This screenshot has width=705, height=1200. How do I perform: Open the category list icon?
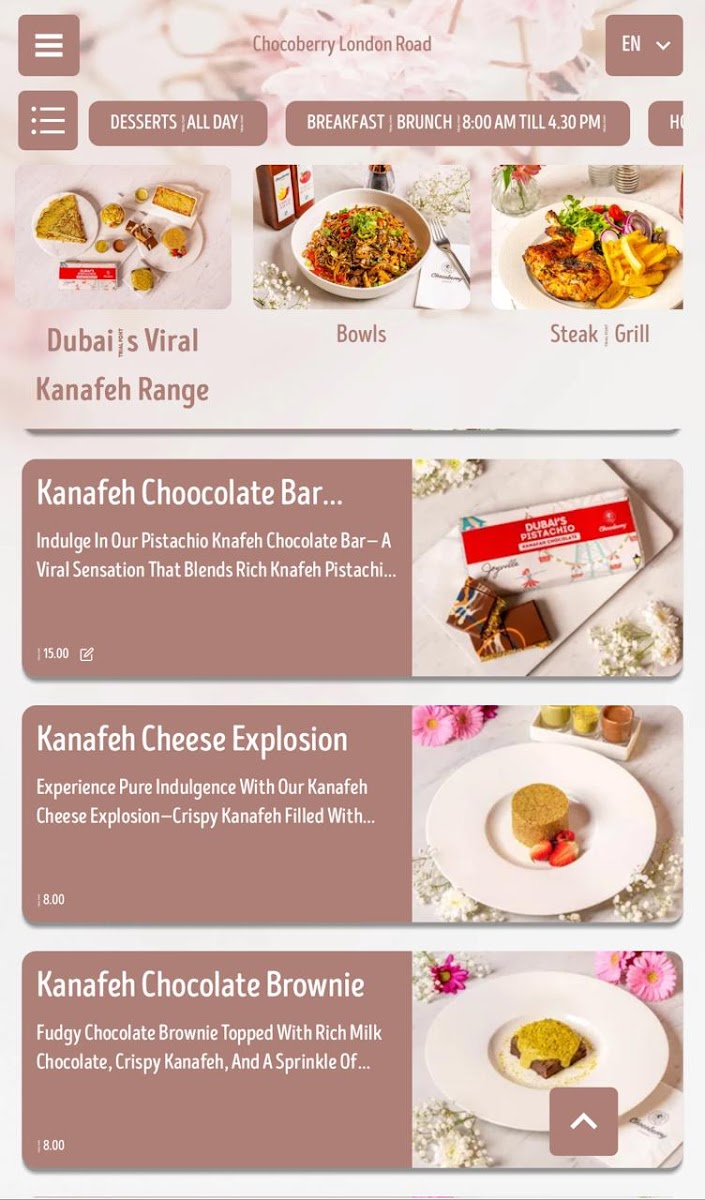48,121
